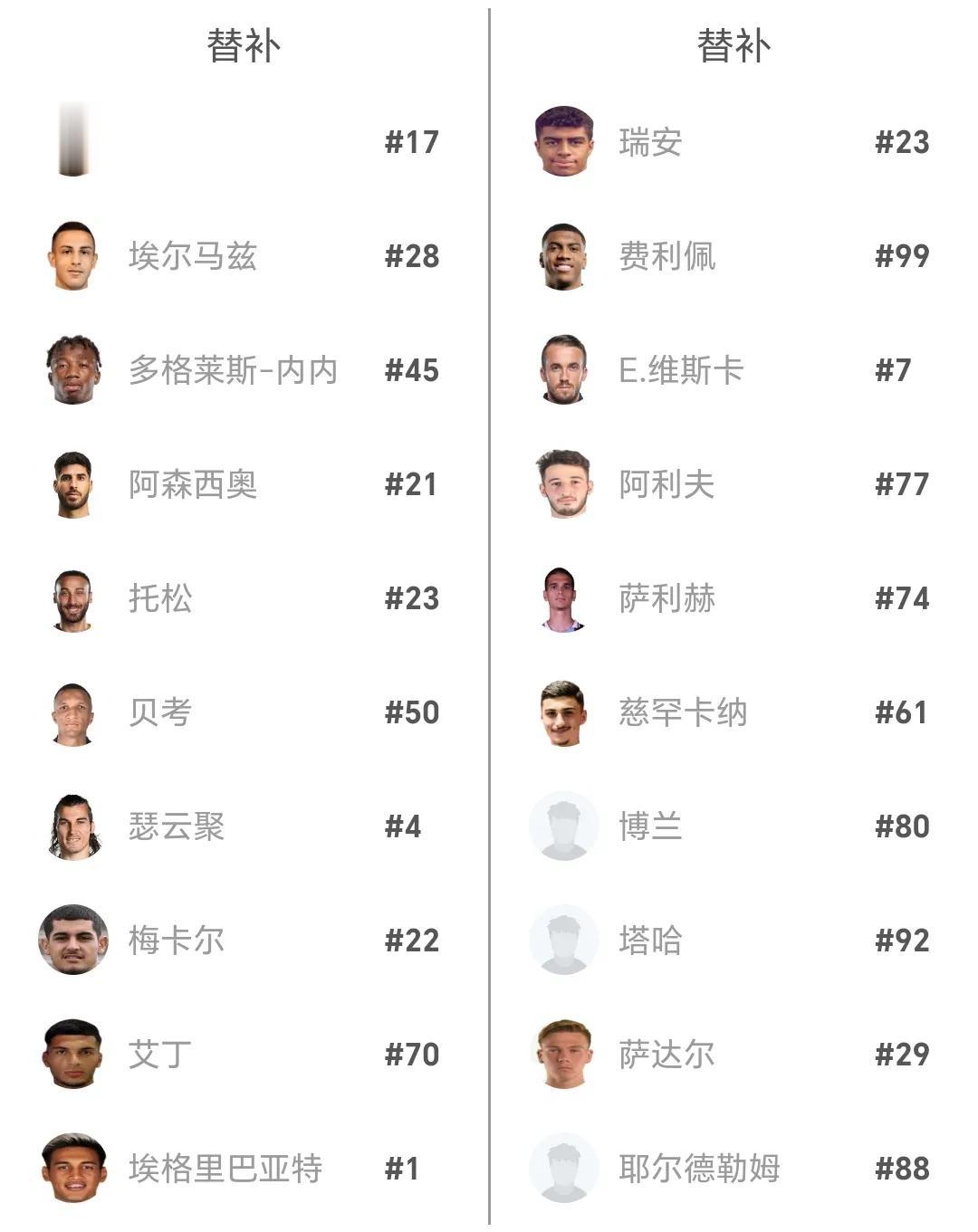Open 瑞安 player profile
978x1232 pixels.
click(650, 142)
